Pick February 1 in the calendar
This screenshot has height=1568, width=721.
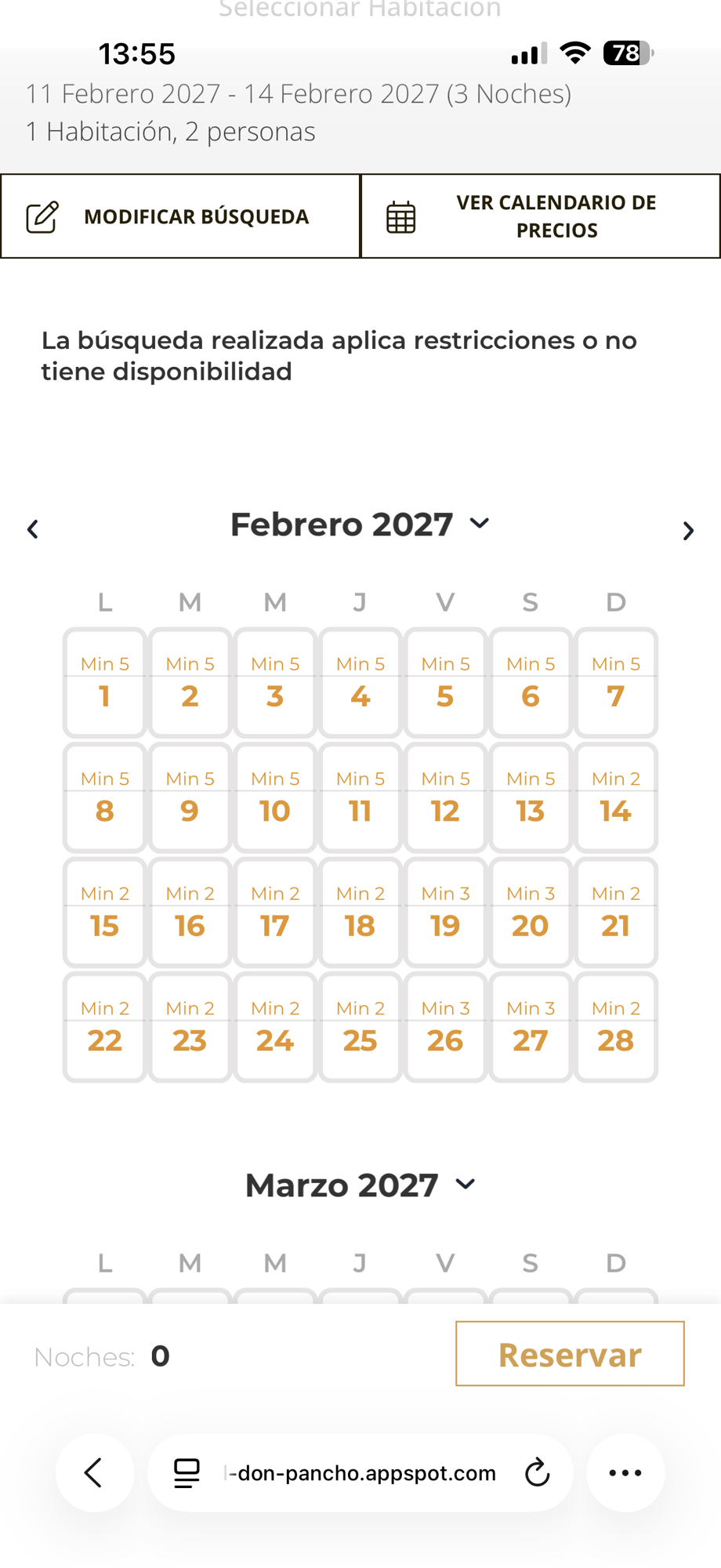[x=104, y=683]
